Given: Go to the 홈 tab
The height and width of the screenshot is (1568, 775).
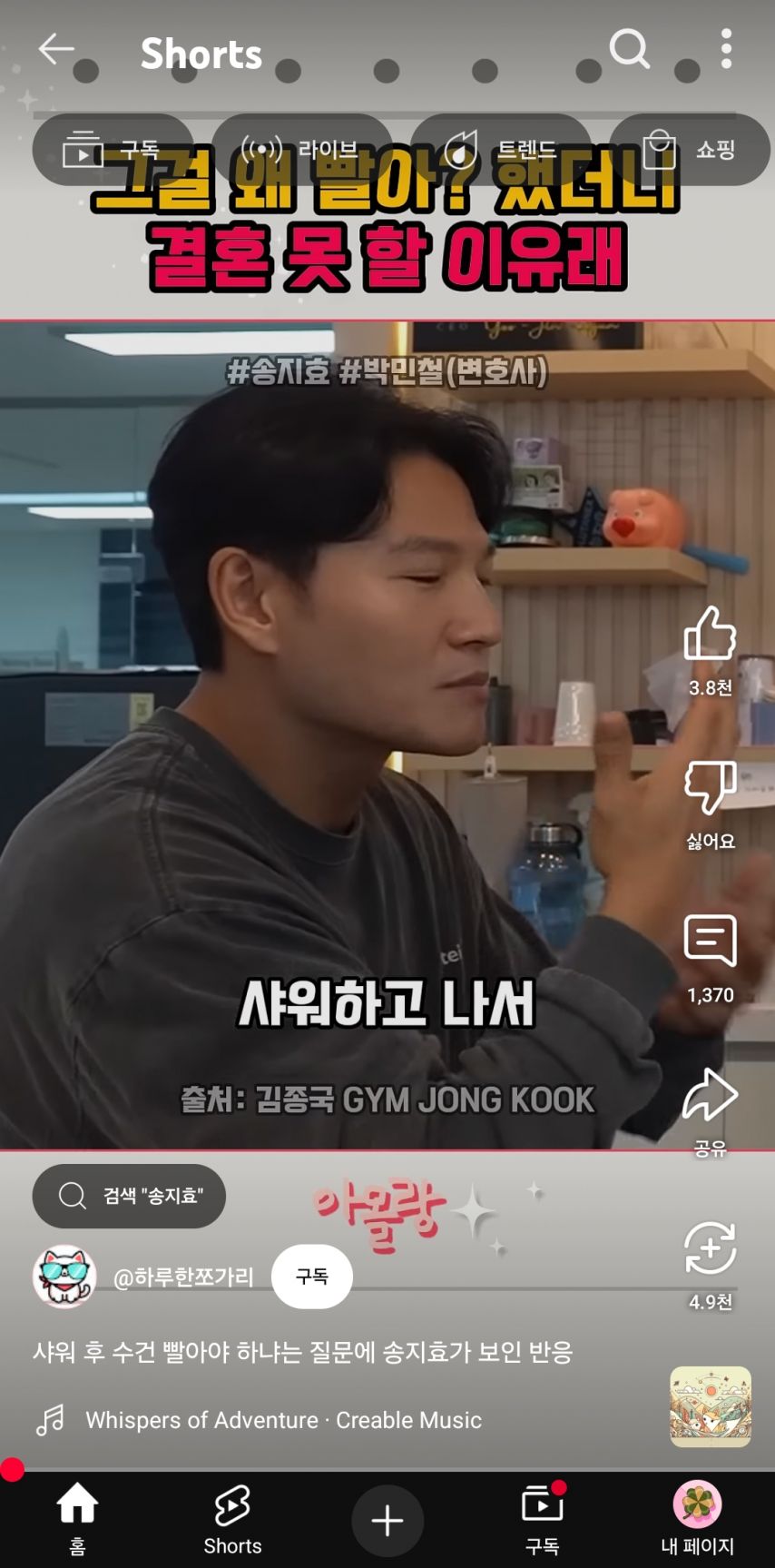Looking at the screenshot, I should tap(77, 1520).
